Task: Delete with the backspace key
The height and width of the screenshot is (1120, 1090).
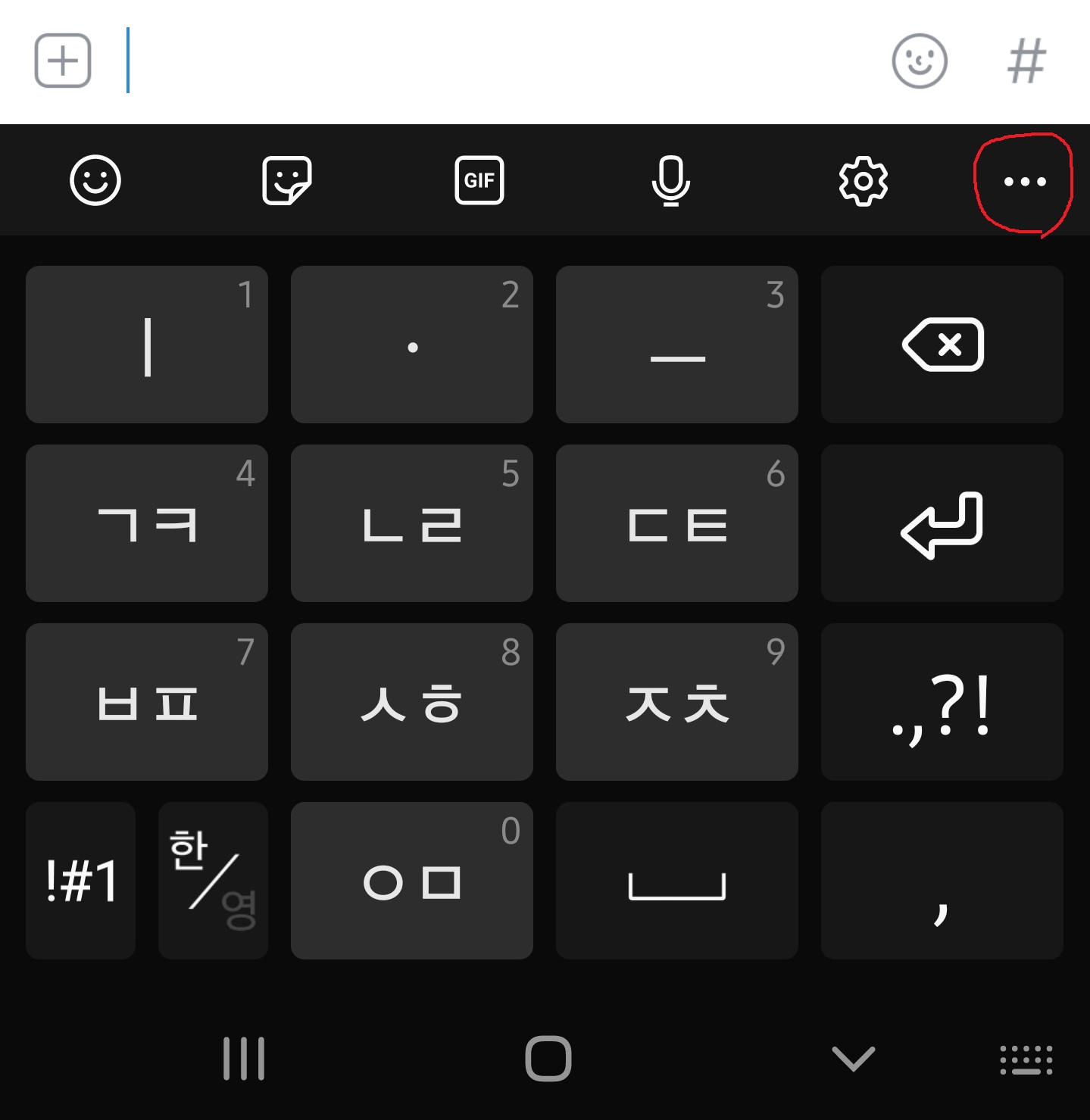Action: click(x=942, y=345)
